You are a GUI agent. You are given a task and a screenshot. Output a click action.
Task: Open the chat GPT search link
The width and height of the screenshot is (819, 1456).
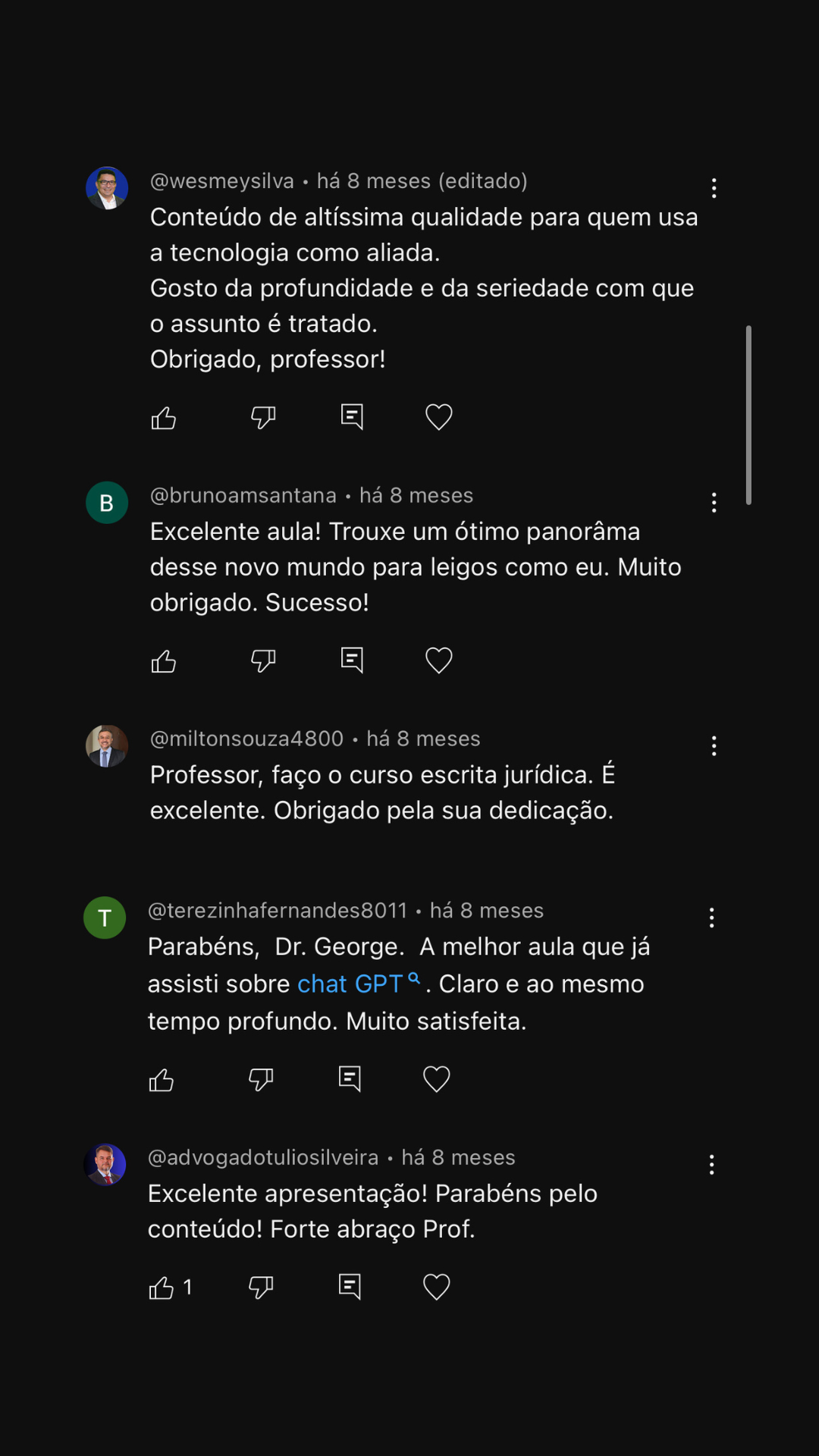click(x=355, y=984)
